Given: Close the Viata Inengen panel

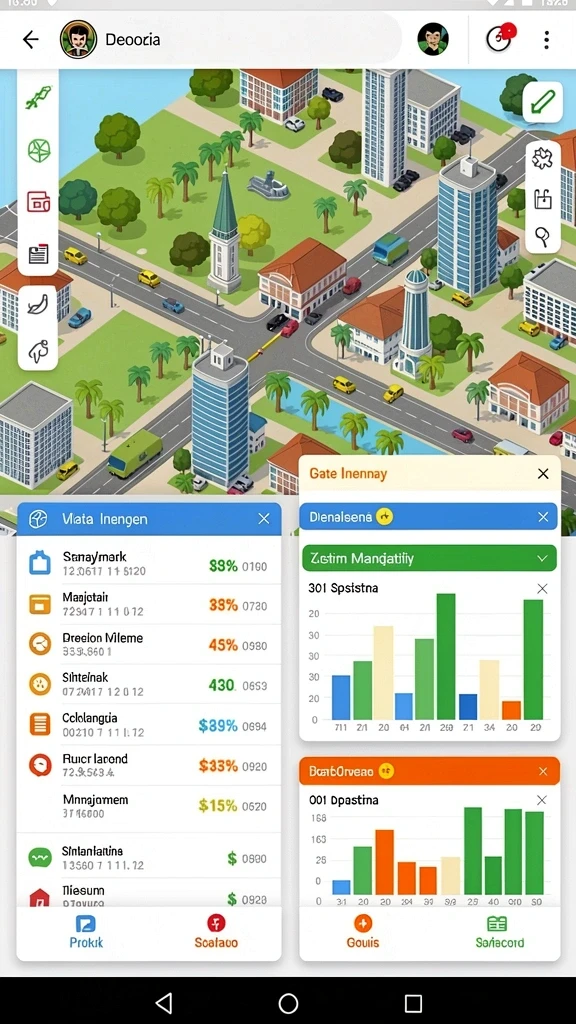Looking at the screenshot, I should tap(264, 519).
